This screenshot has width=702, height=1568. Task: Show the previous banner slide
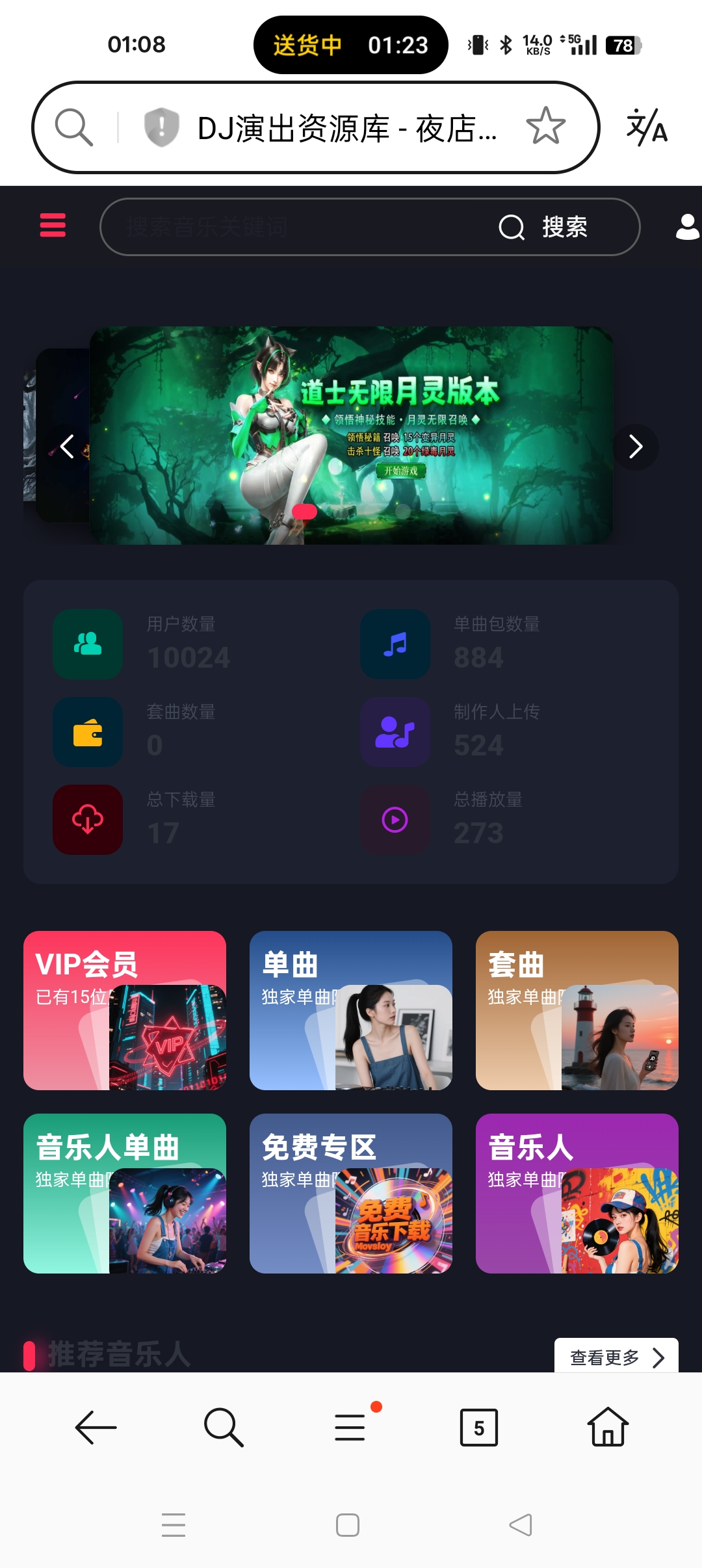point(67,447)
